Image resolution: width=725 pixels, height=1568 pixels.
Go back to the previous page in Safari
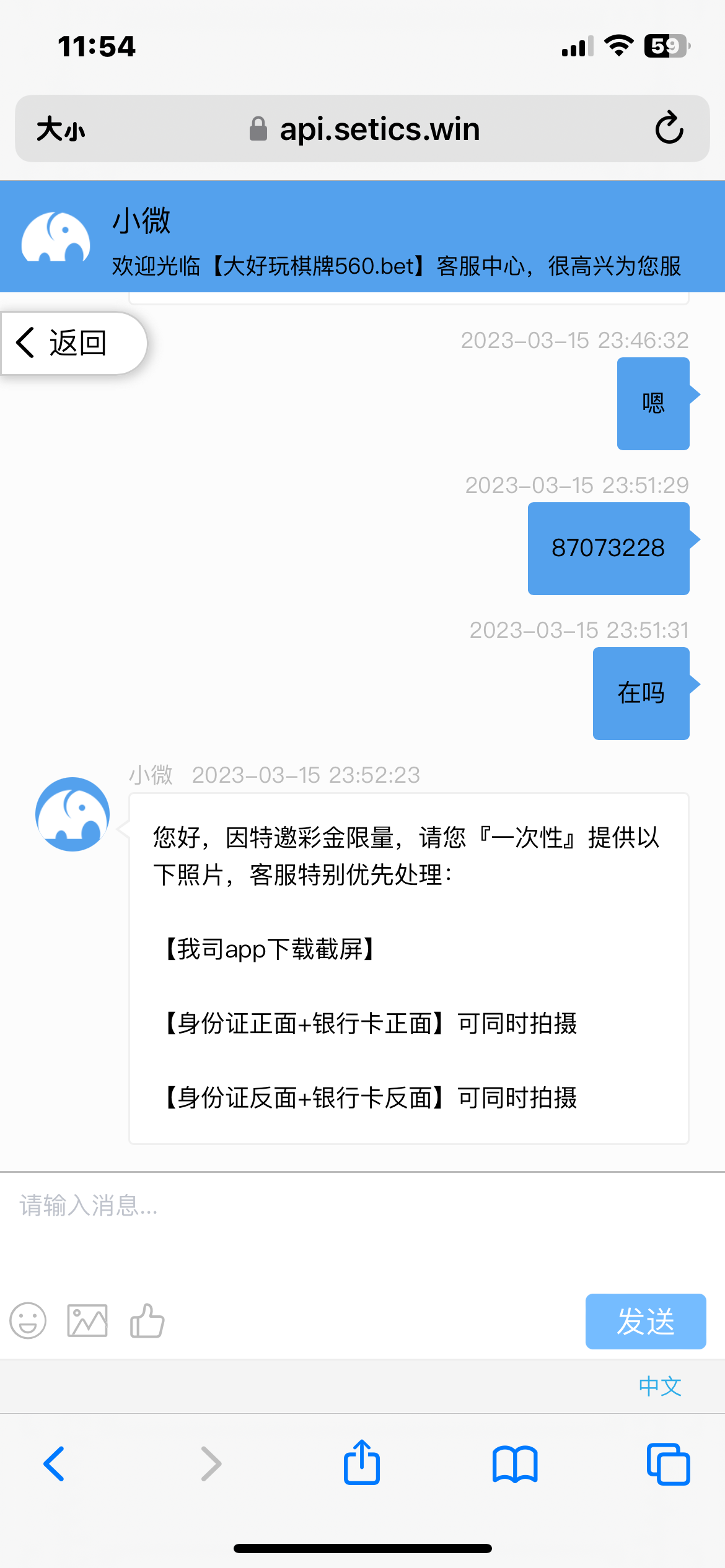click(55, 1464)
